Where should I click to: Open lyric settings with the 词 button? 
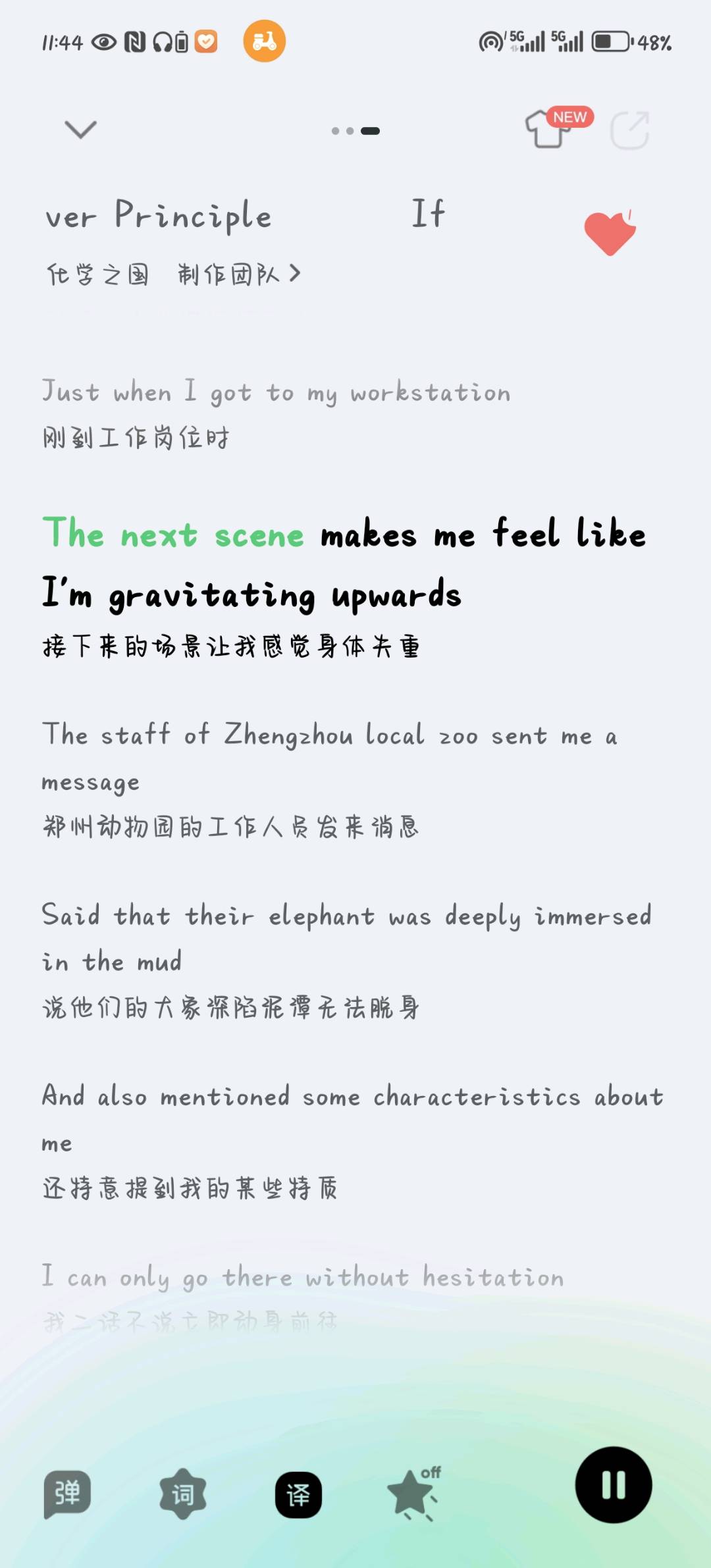click(x=183, y=1494)
